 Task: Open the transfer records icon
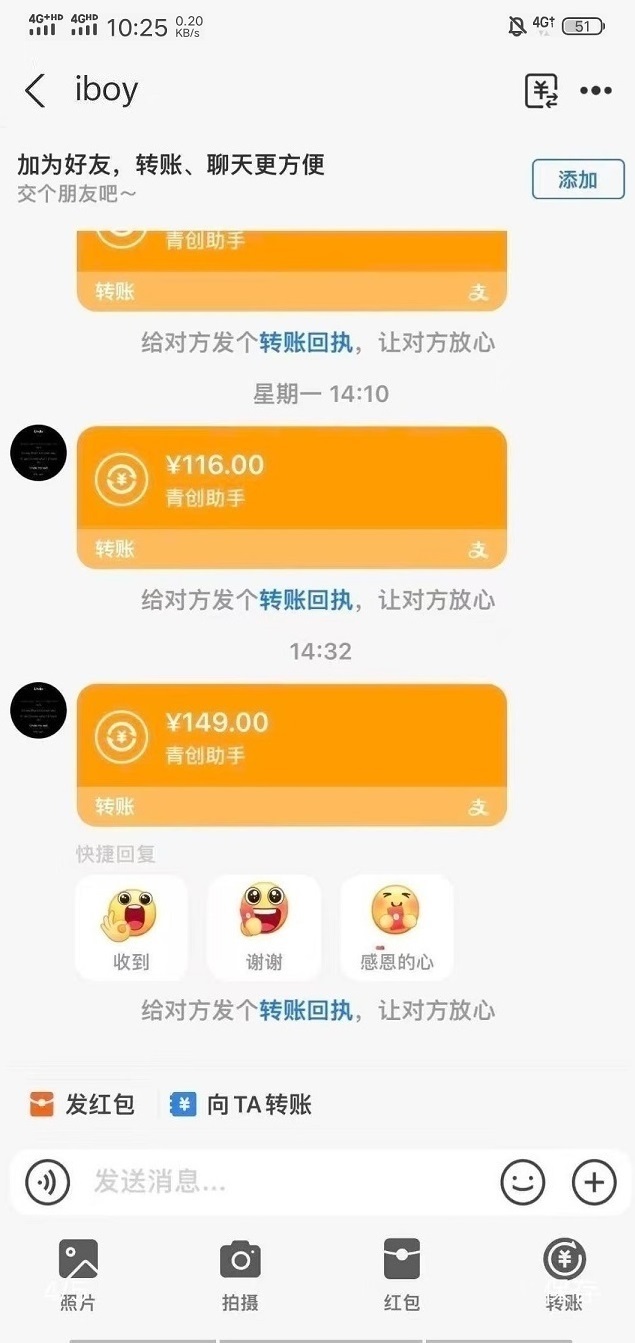pyautogui.click(x=542, y=91)
